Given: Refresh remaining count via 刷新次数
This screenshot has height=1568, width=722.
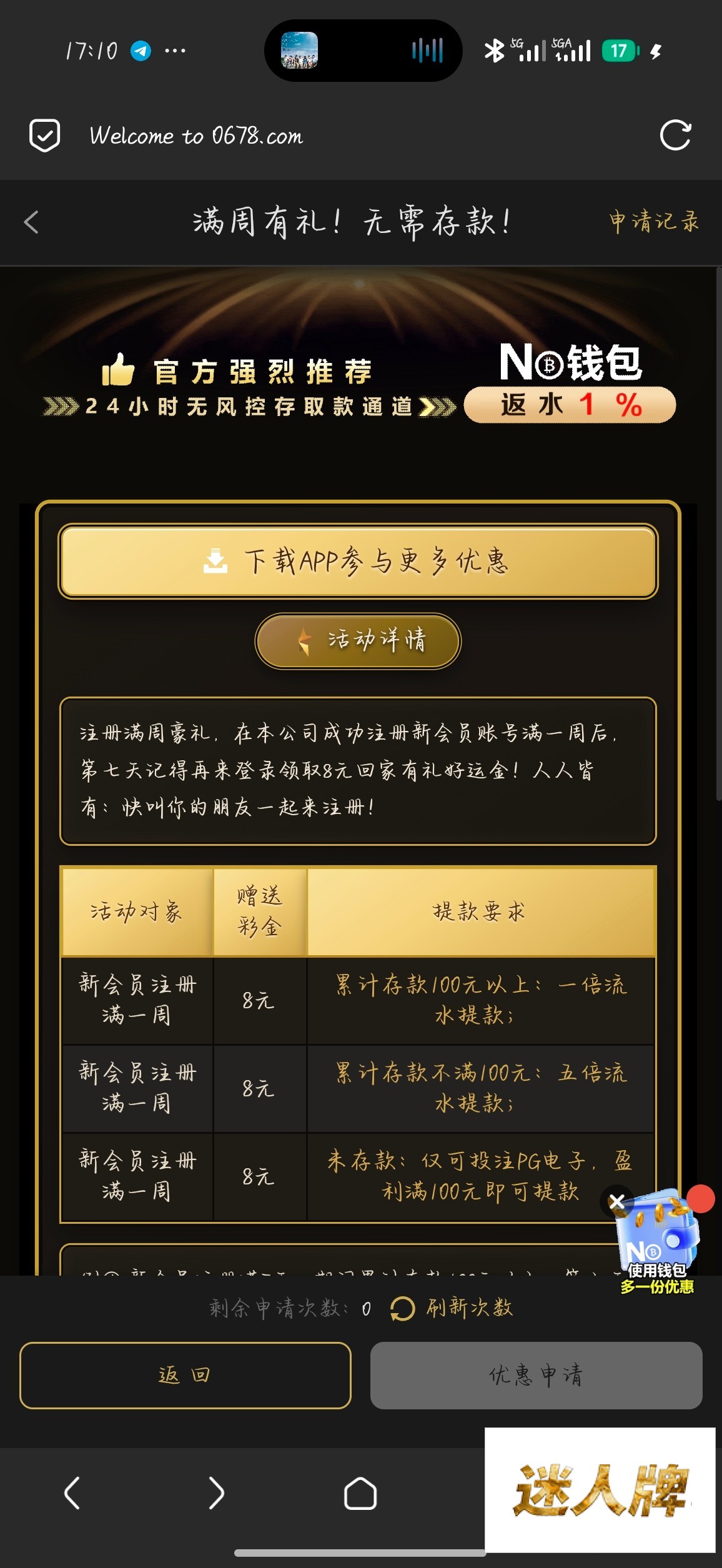Looking at the screenshot, I should pos(452,1307).
